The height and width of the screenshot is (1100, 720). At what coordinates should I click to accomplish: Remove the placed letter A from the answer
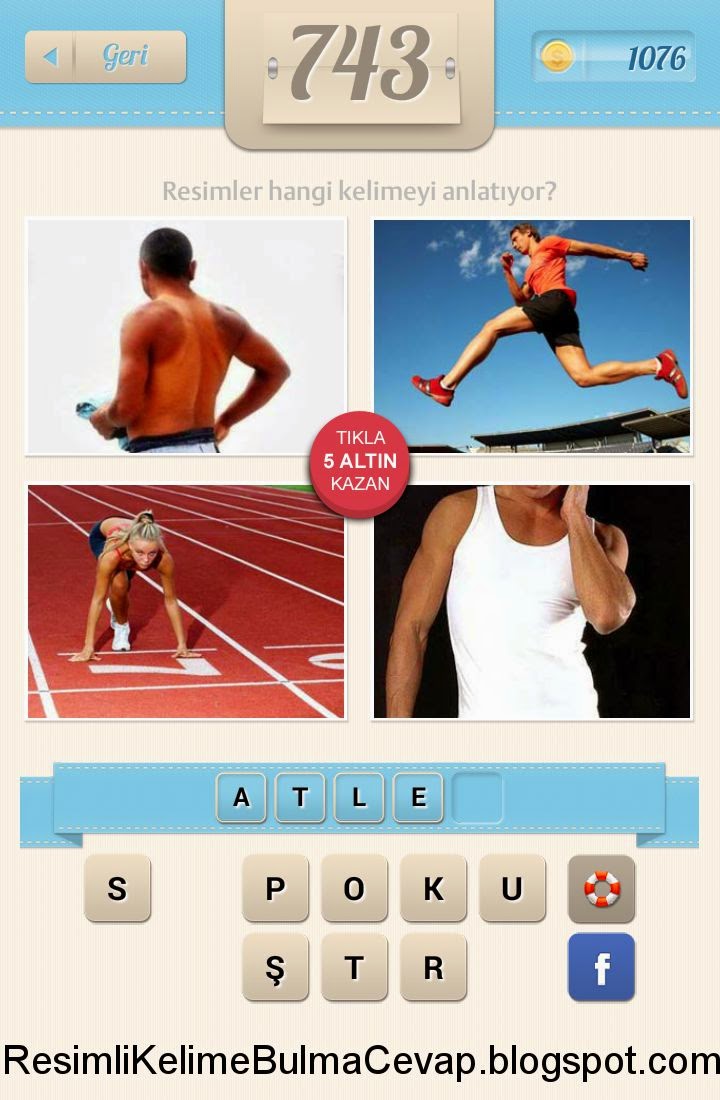pos(241,797)
